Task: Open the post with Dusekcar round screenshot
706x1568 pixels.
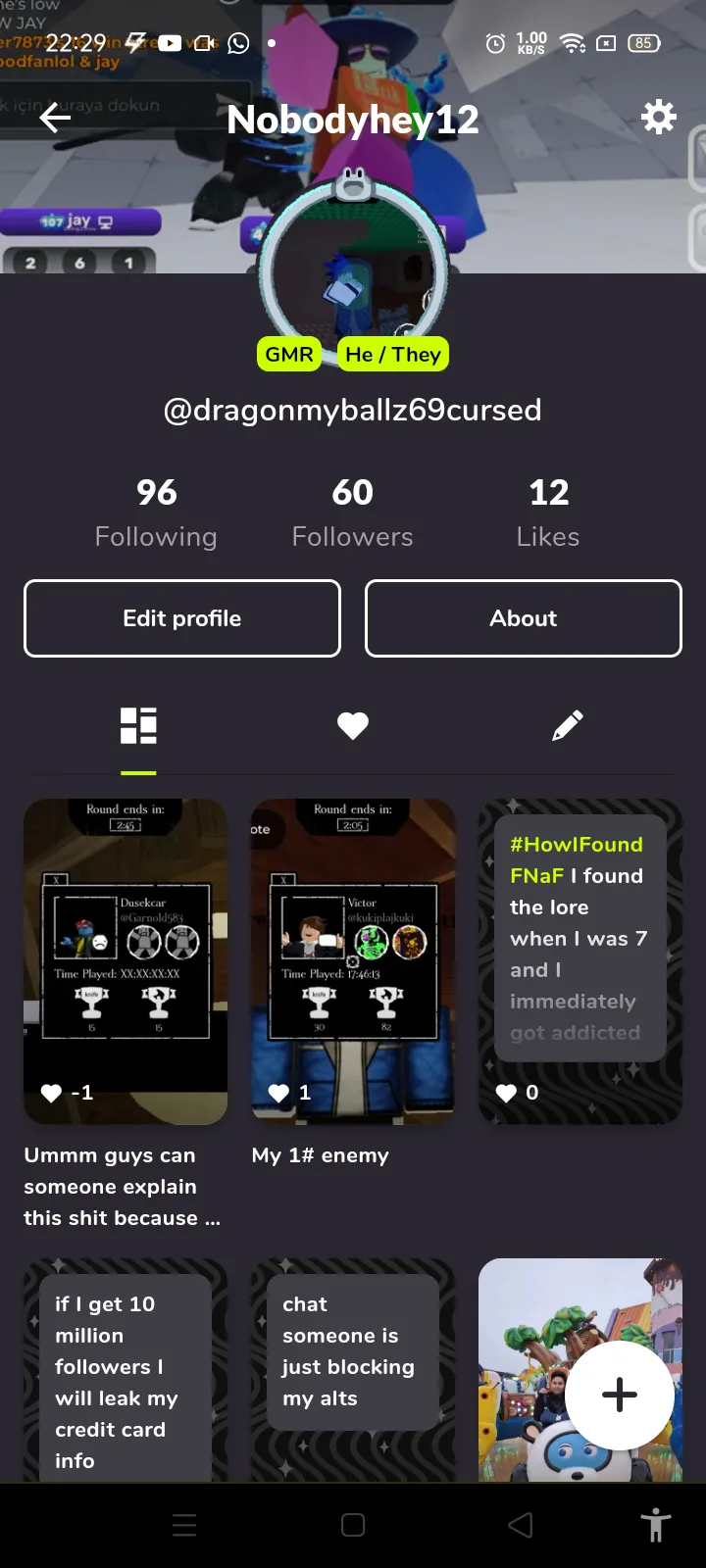Action: (x=126, y=961)
